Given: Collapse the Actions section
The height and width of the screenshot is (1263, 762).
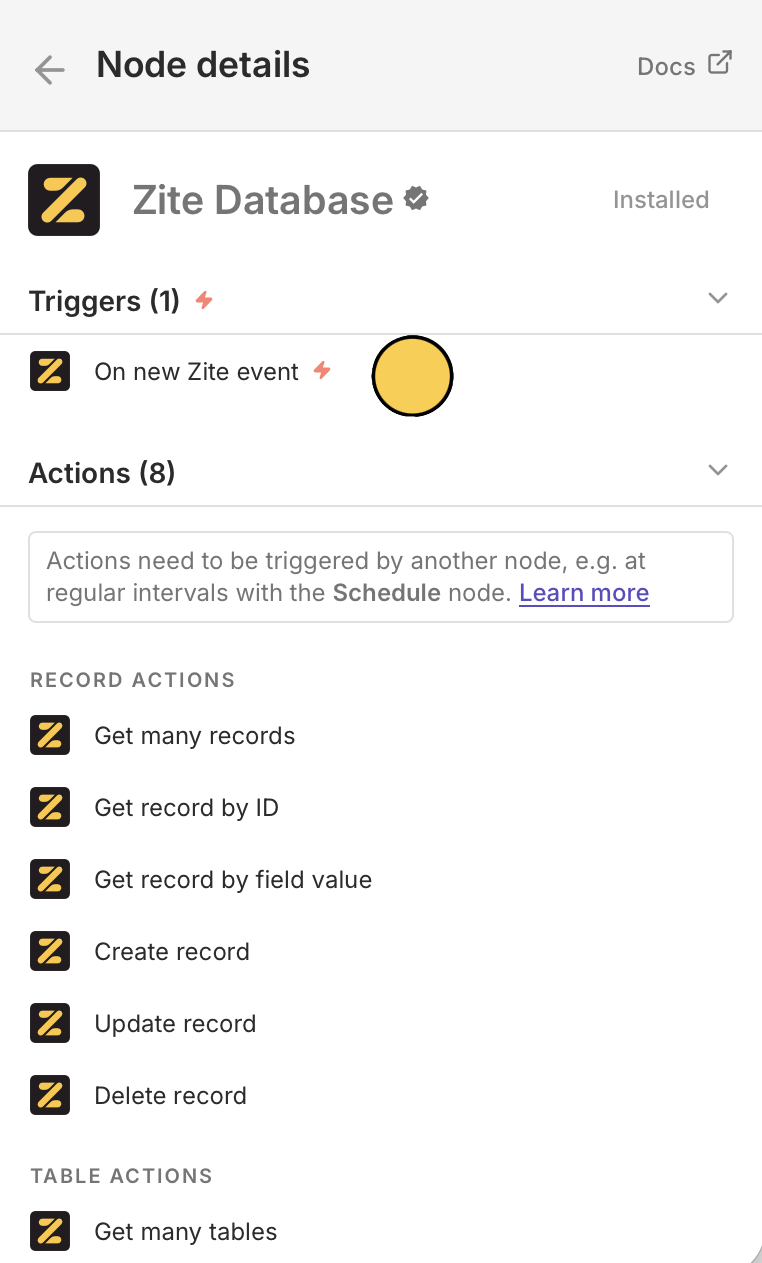Looking at the screenshot, I should (717, 470).
